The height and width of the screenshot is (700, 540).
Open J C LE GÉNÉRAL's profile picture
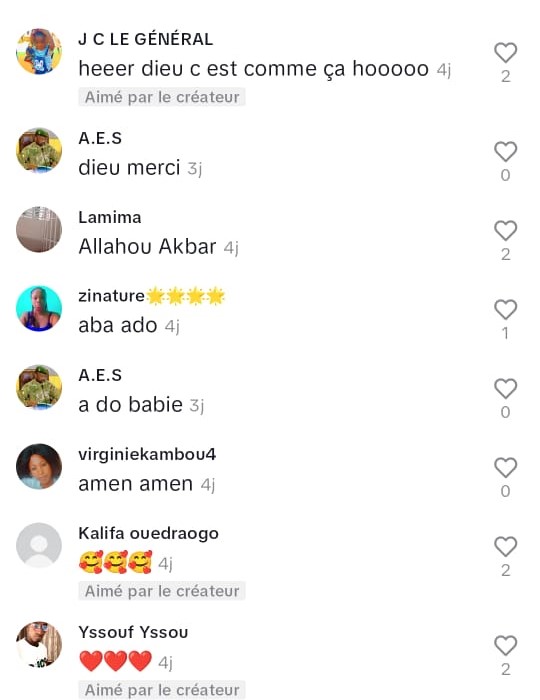39,51
